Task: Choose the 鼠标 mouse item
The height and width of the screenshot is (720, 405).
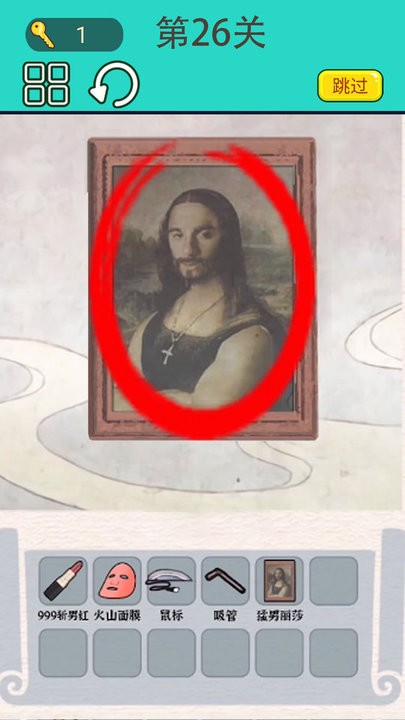Action: pyautogui.click(x=171, y=580)
